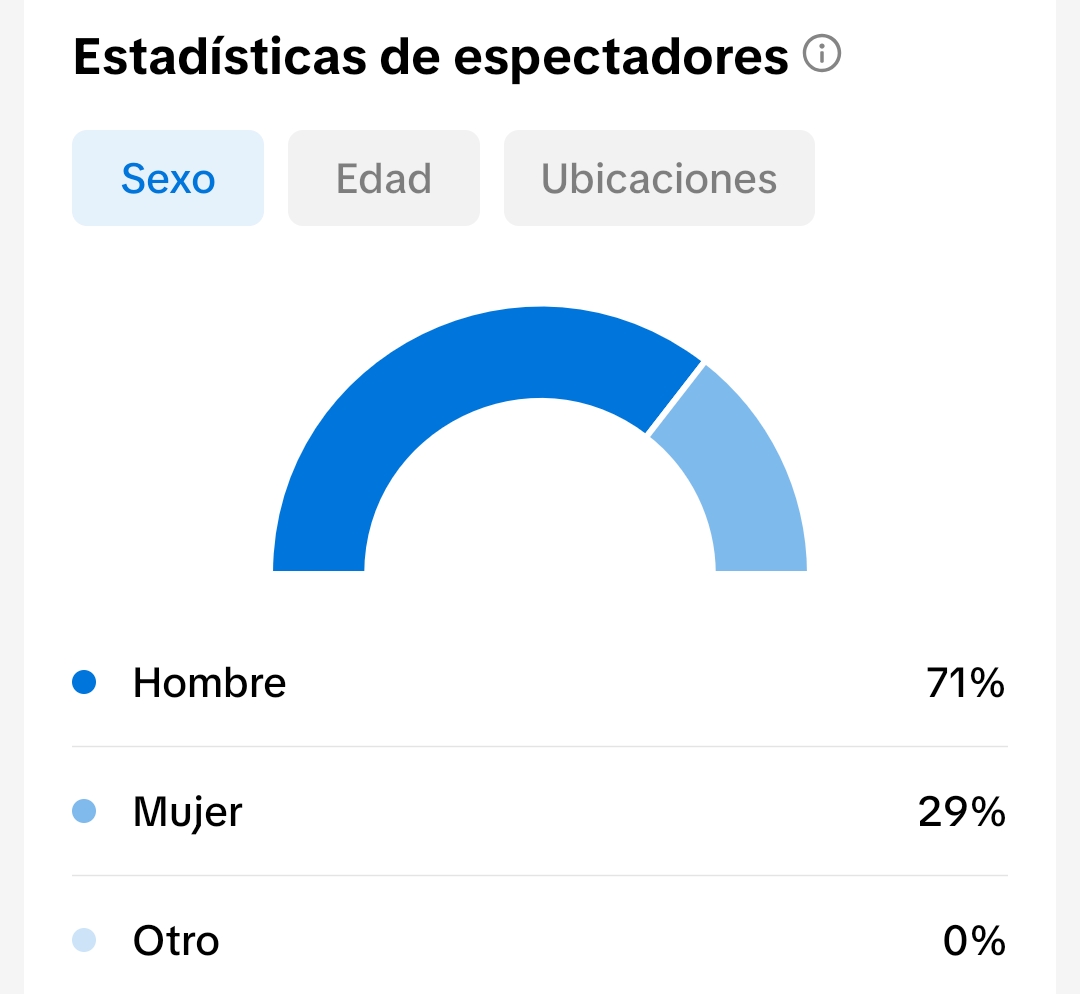Switch to the Edad tab

384,178
